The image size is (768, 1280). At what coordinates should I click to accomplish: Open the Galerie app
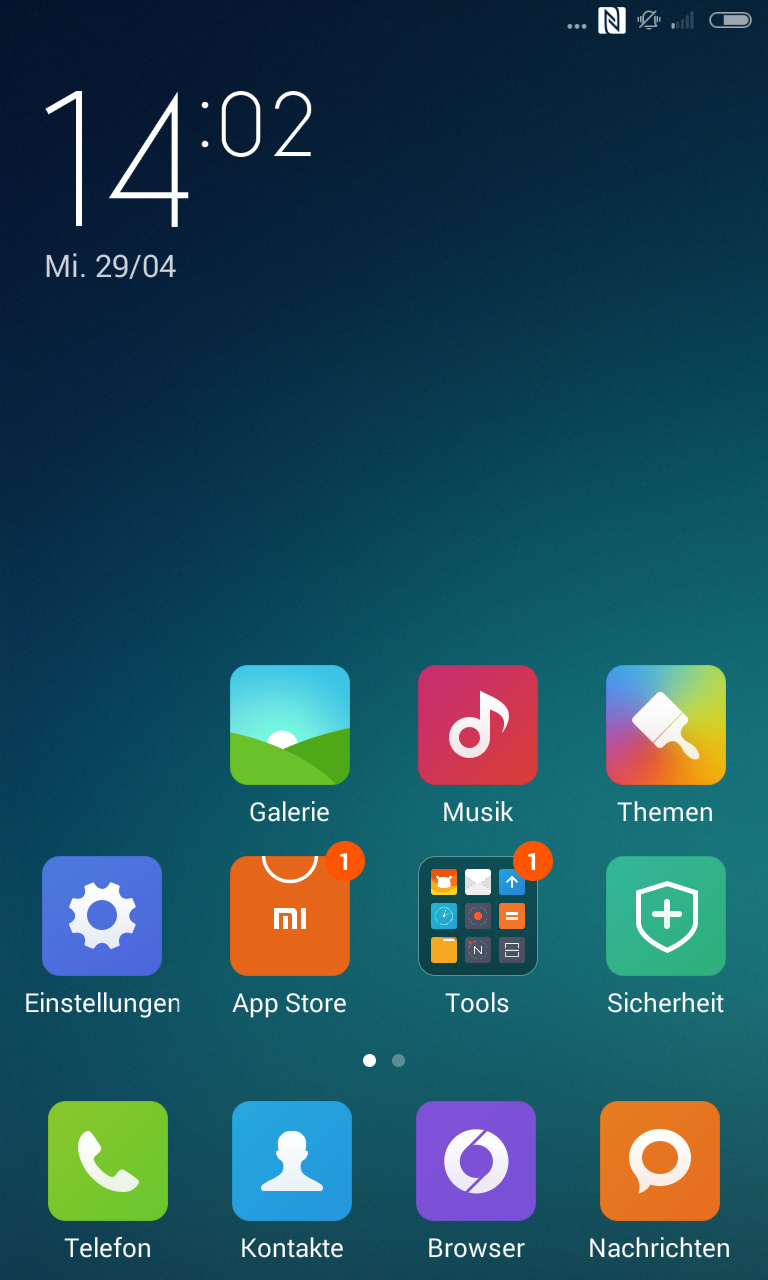click(290, 725)
